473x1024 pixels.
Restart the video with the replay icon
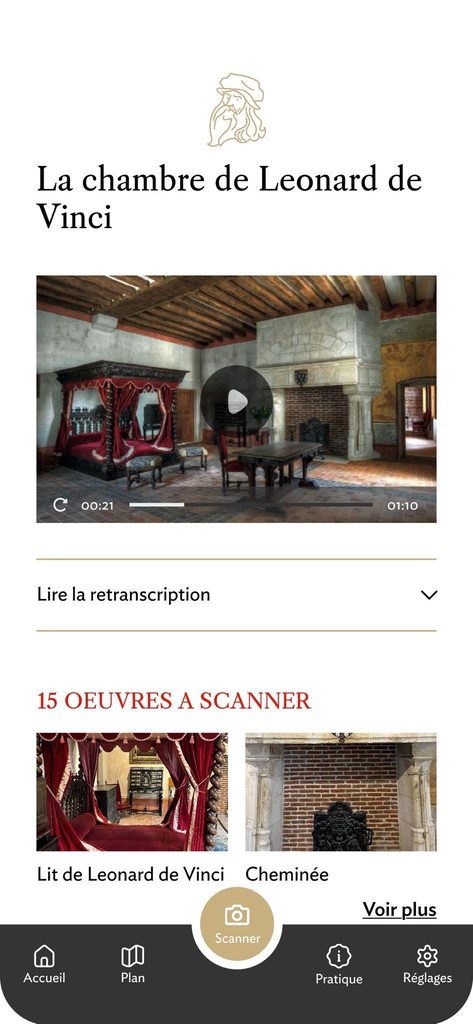point(60,505)
